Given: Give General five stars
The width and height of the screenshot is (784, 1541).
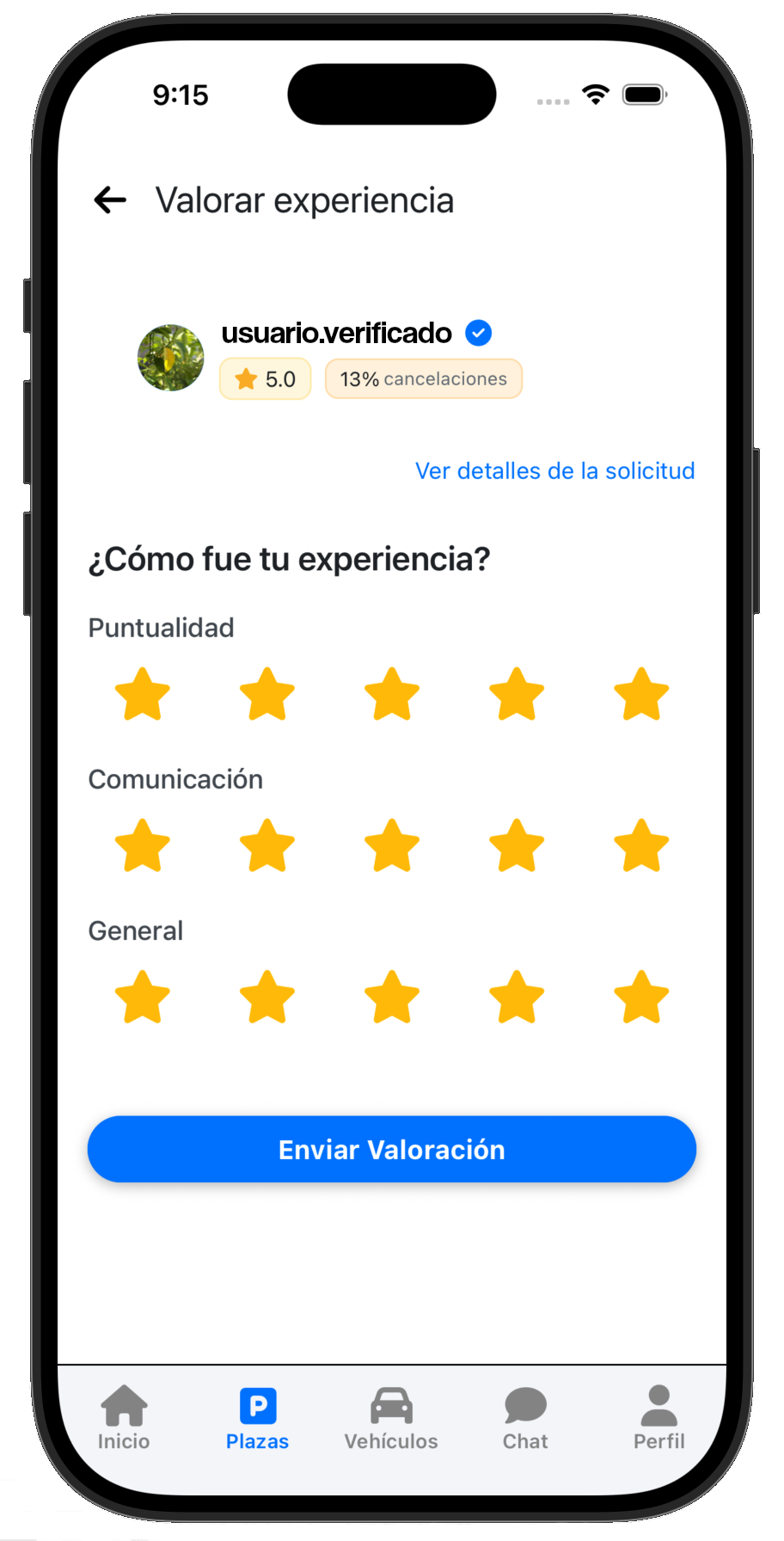Looking at the screenshot, I should click(x=641, y=997).
